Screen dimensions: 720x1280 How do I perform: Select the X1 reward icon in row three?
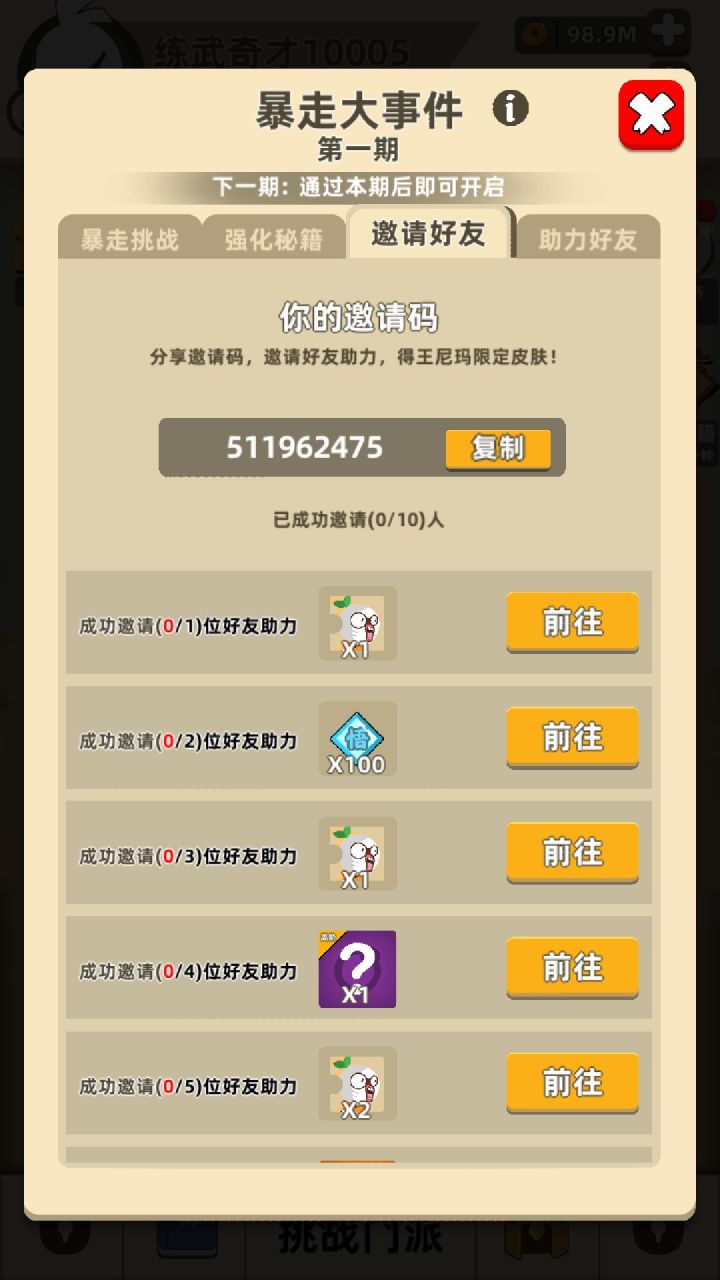(357, 853)
